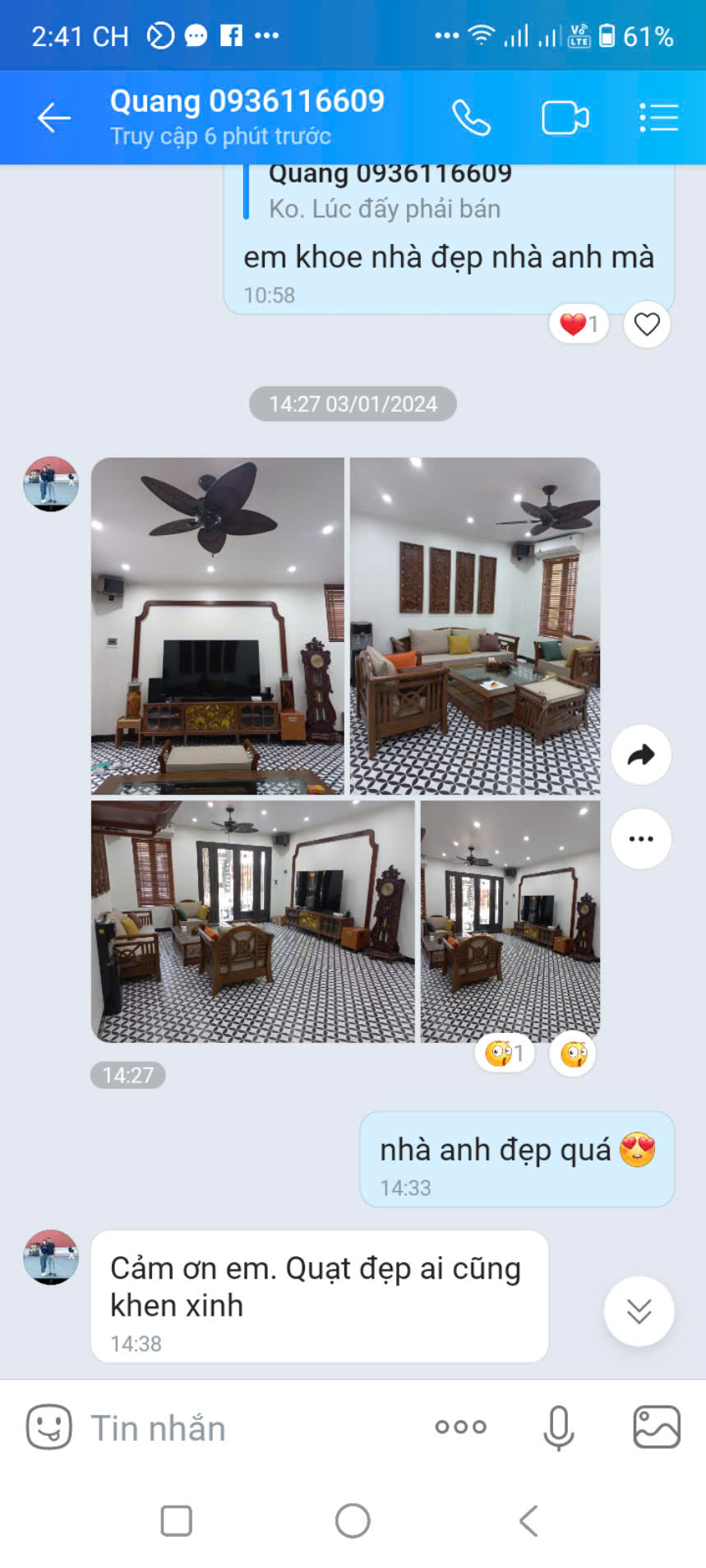Open the chat options menu
The image size is (706, 1568).
tap(658, 118)
